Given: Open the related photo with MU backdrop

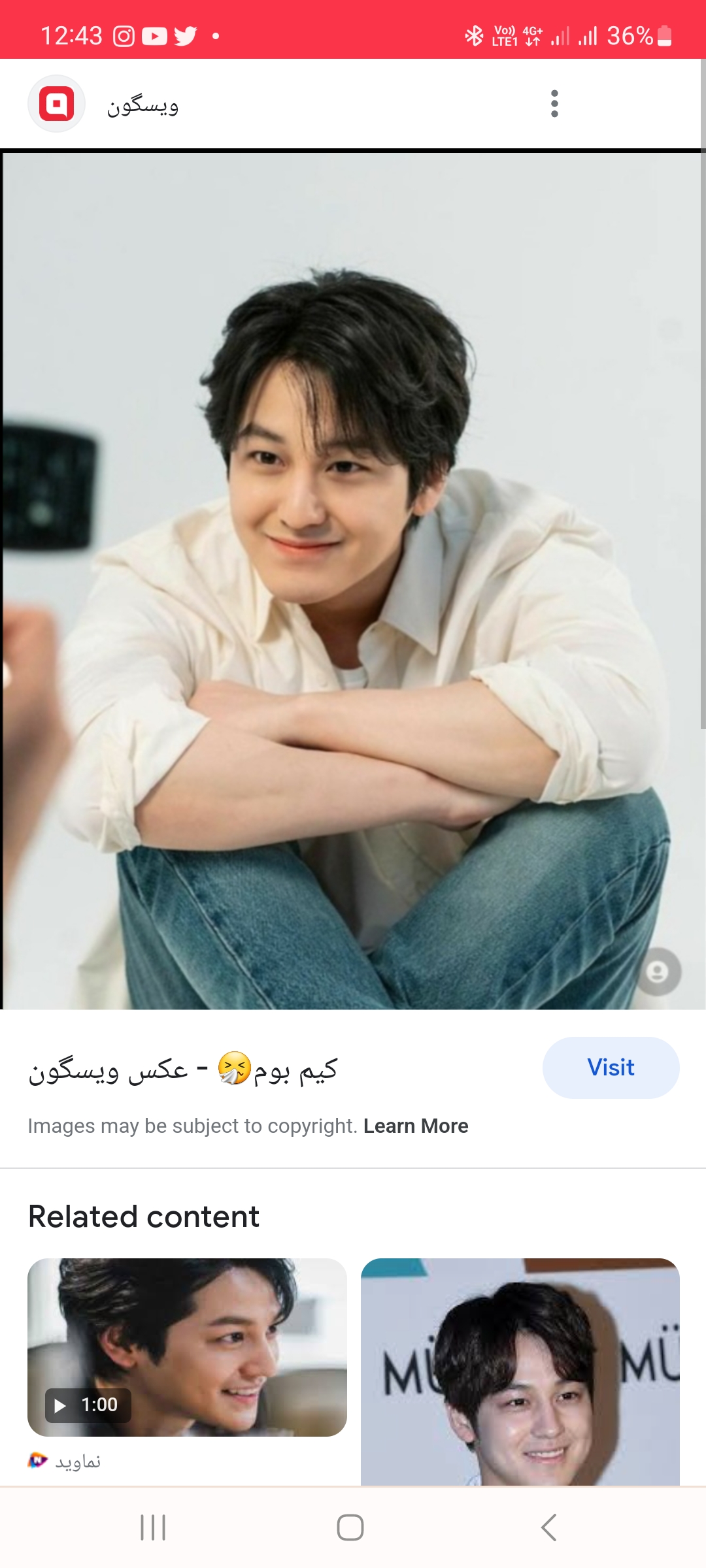Looking at the screenshot, I should (520, 1372).
